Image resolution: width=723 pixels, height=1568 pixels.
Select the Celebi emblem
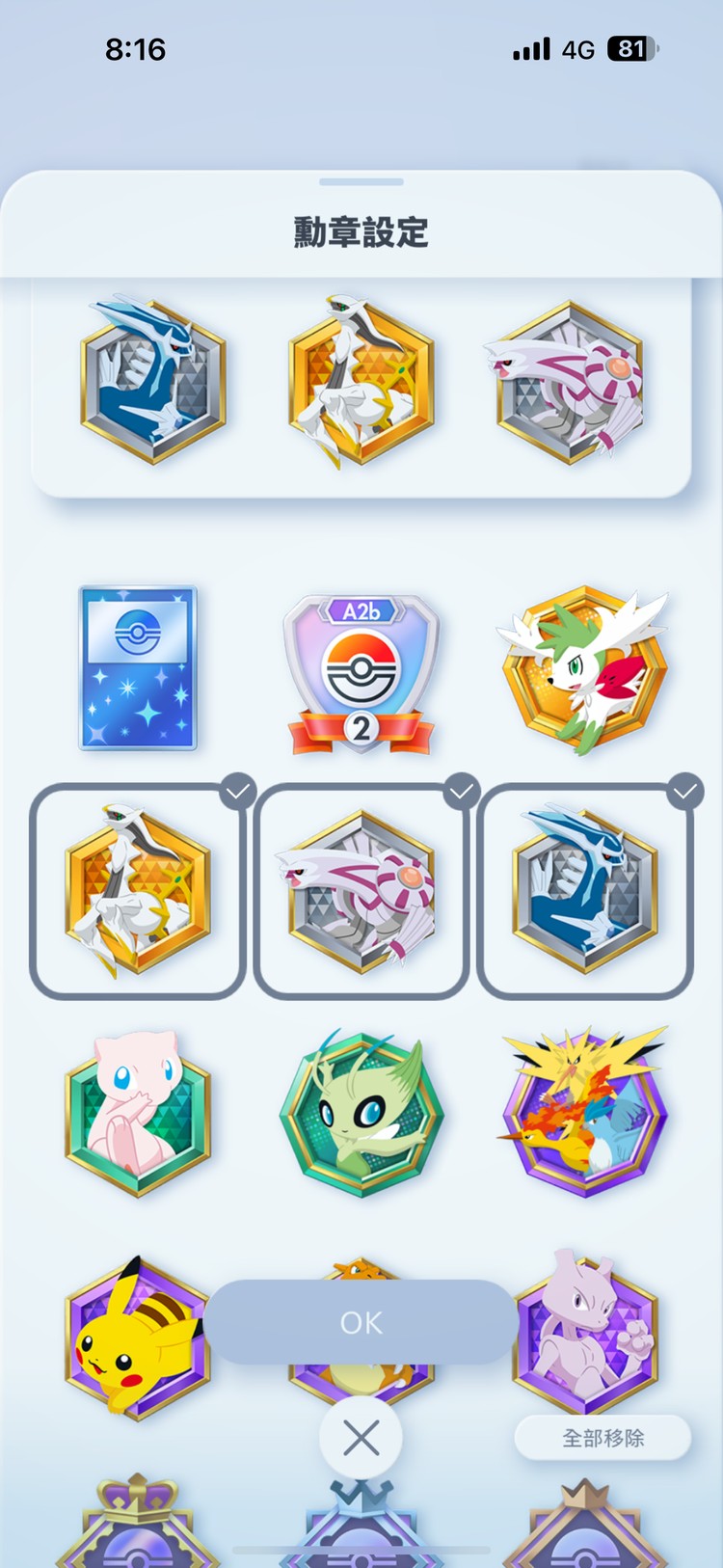[361, 1114]
